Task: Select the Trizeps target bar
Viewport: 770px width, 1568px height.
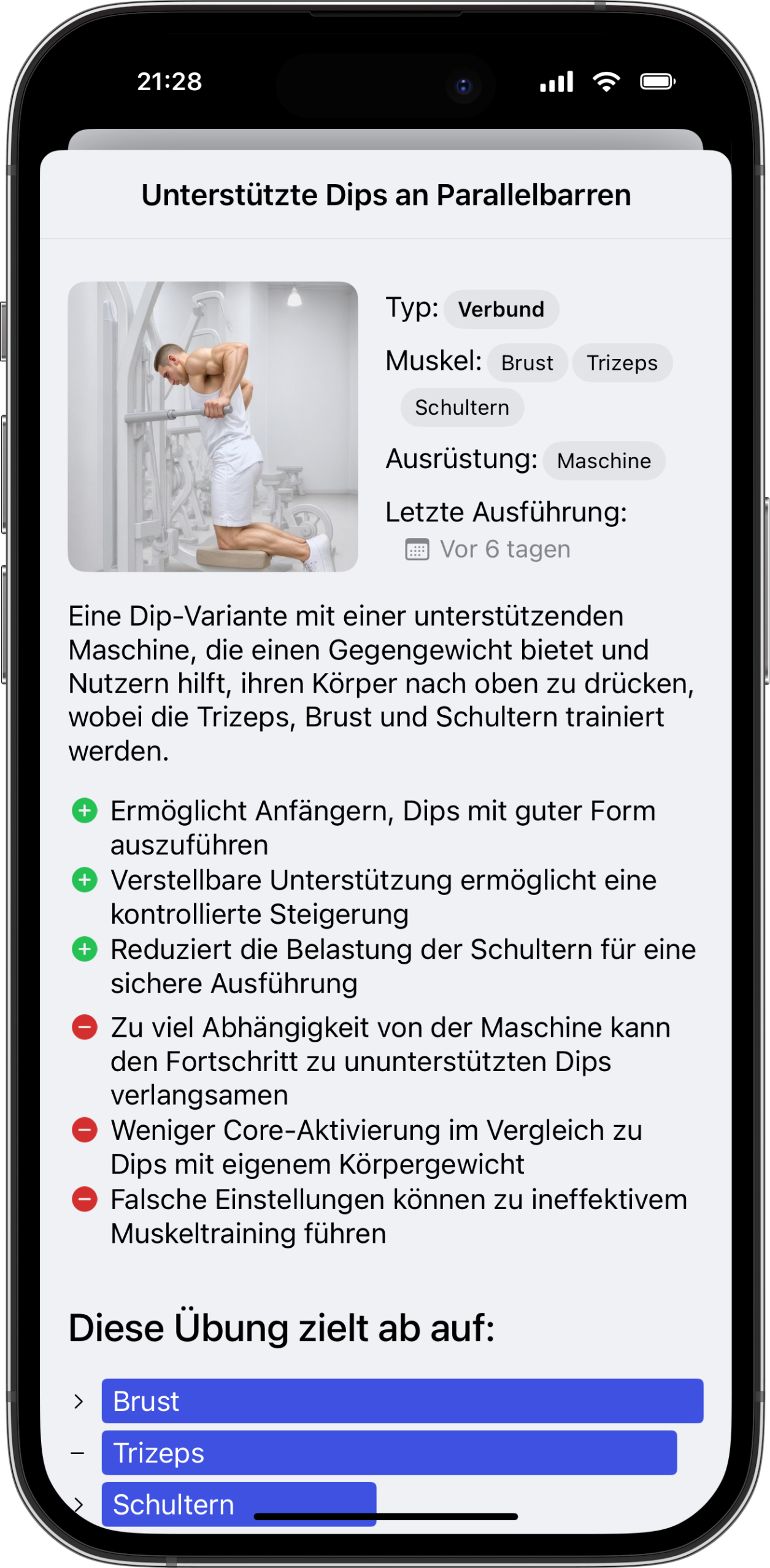Action: coord(389,1453)
